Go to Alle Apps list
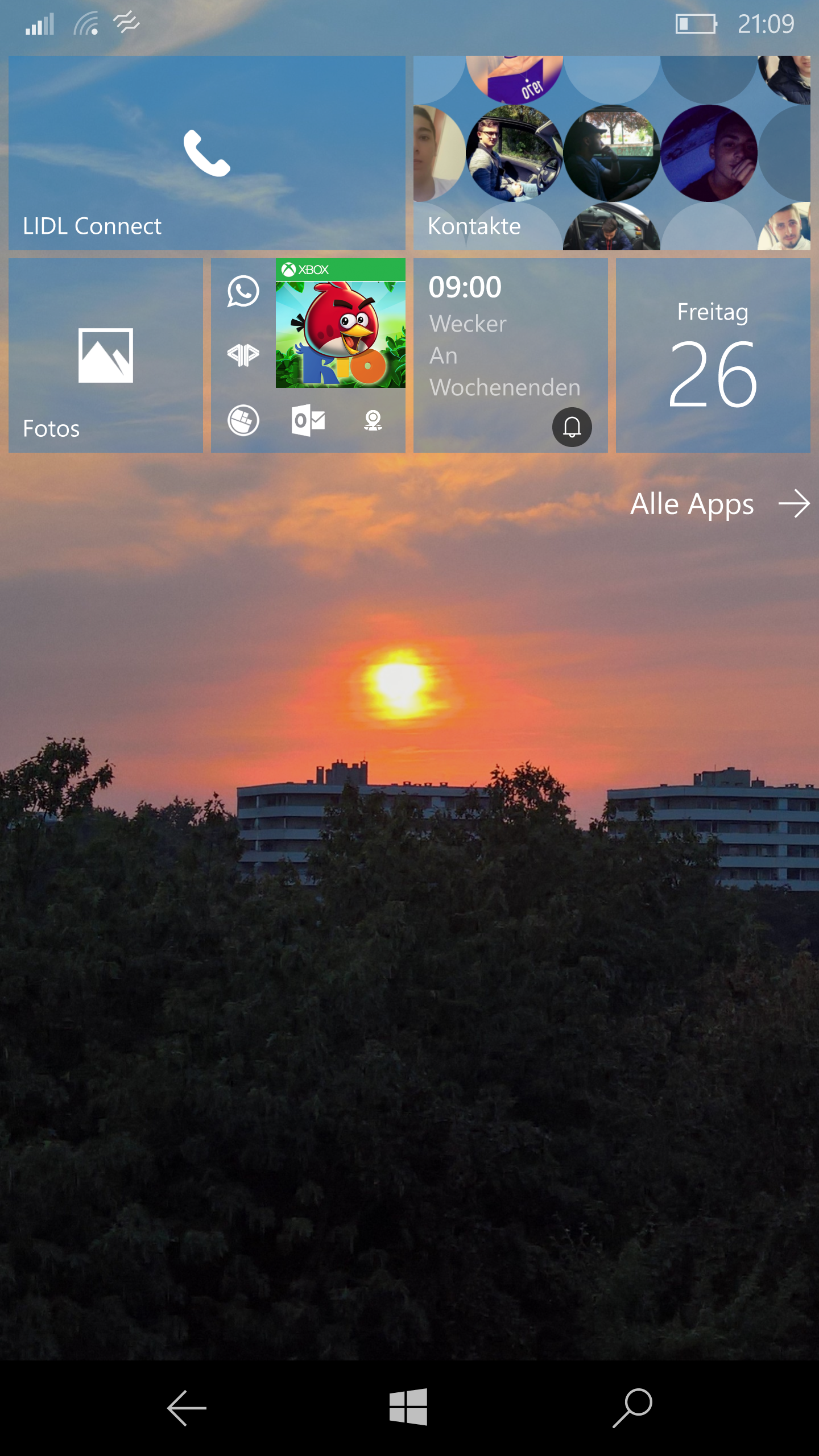Viewport: 819px width, 1456px height. click(720, 504)
